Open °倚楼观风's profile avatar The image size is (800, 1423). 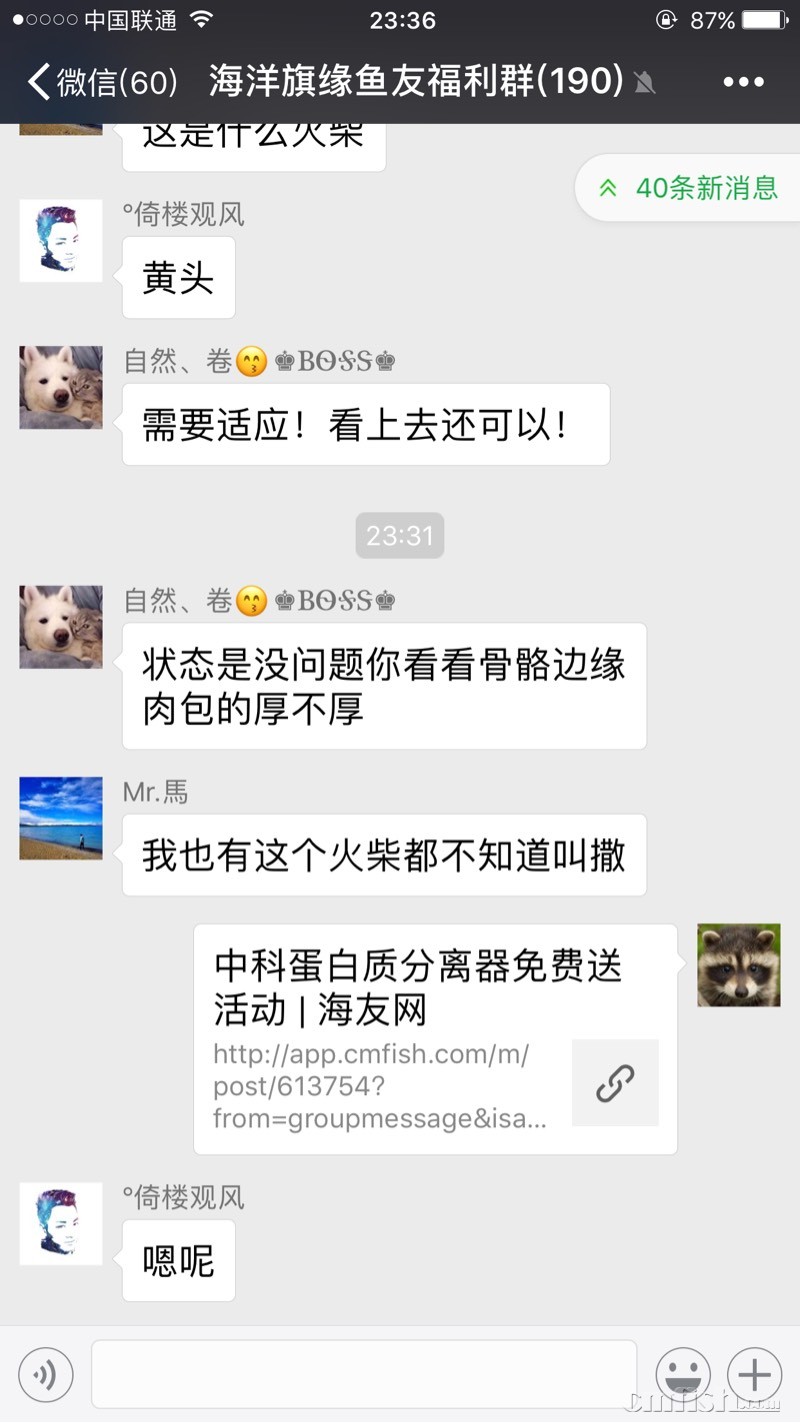[60, 240]
